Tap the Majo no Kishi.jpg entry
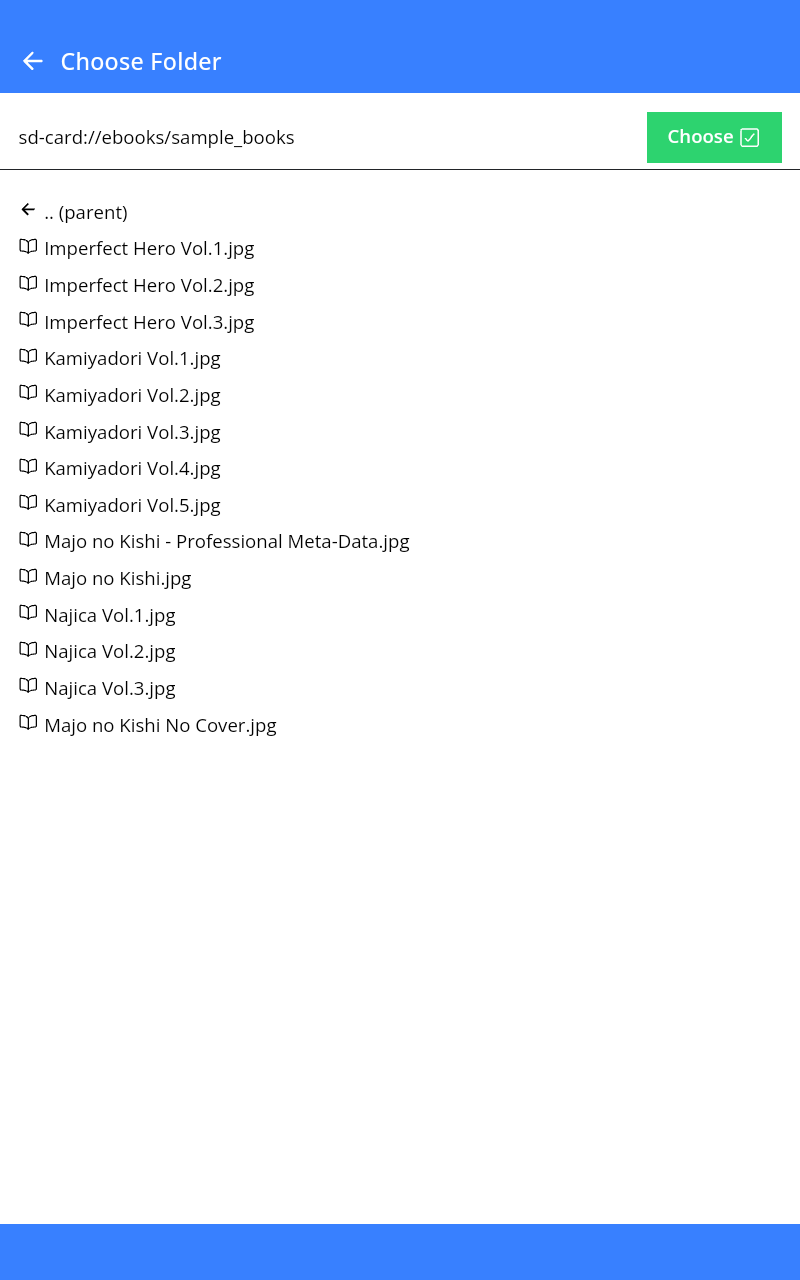Screen dimensions: 800x1280 [117, 578]
